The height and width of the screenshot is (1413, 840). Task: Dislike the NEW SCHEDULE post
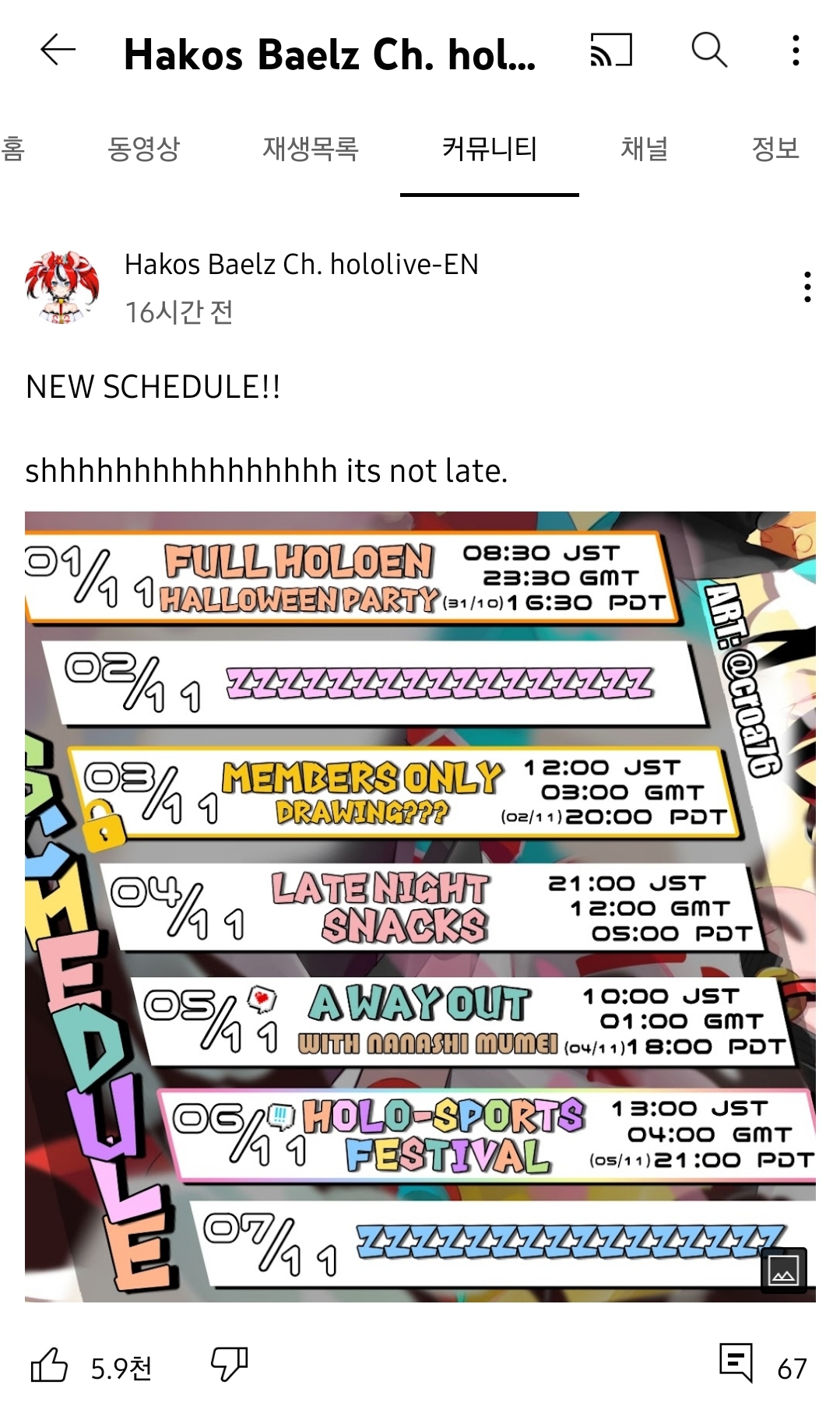[229, 1365]
